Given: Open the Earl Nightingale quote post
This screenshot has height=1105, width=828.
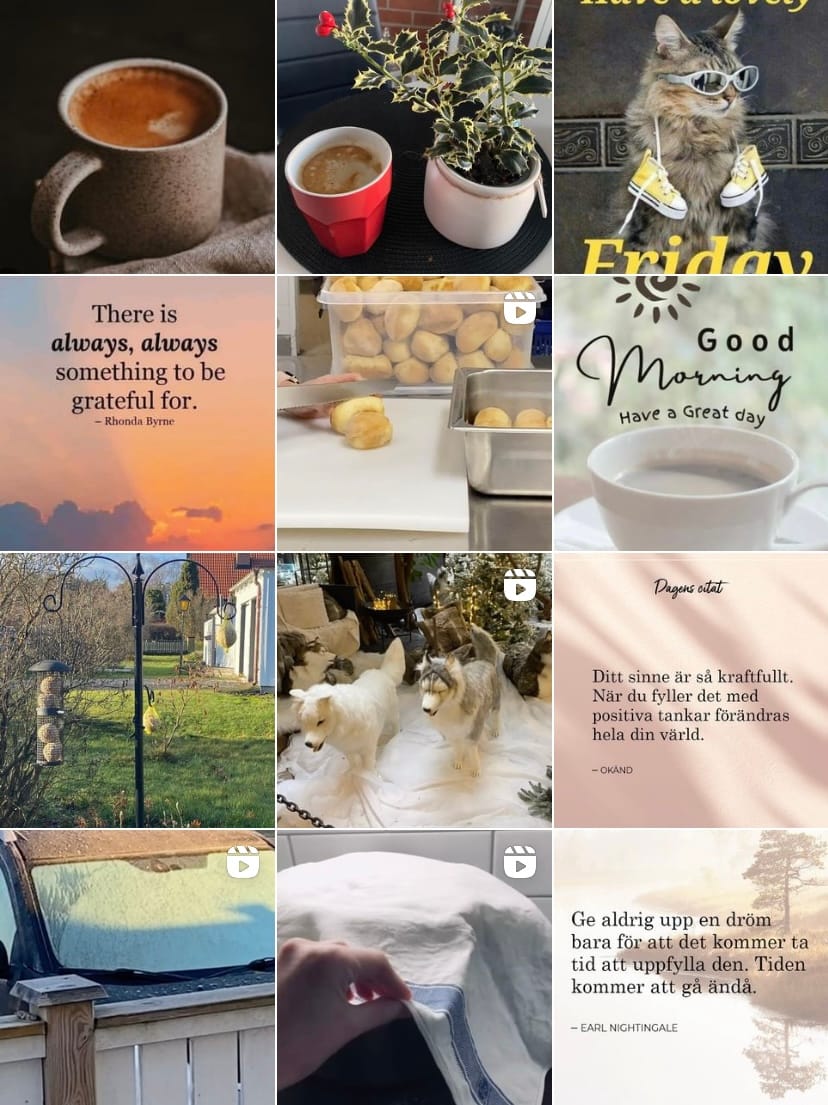Looking at the screenshot, I should (x=691, y=967).
